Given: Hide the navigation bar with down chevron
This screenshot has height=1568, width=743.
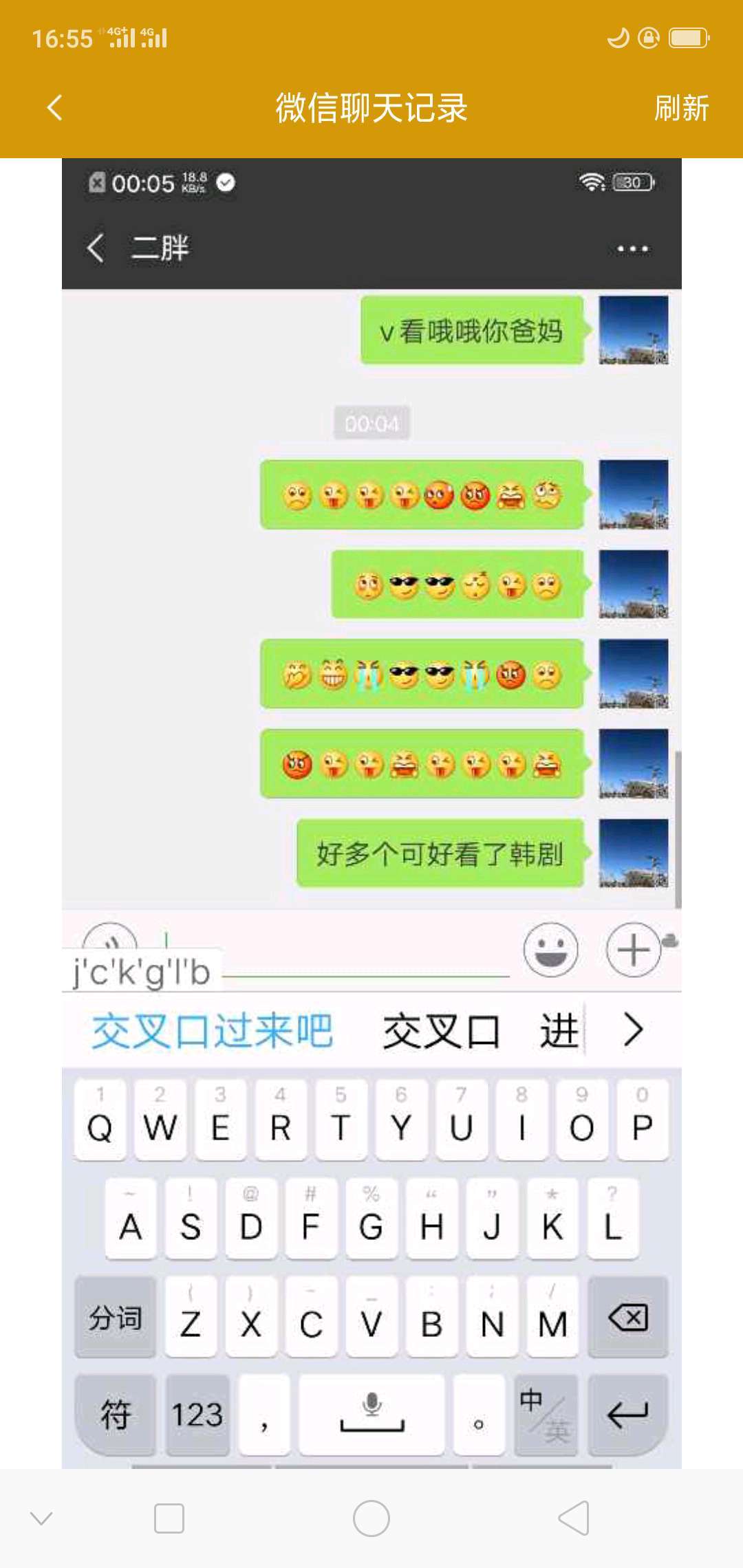Looking at the screenshot, I should pyautogui.click(x=41, y=1518).
